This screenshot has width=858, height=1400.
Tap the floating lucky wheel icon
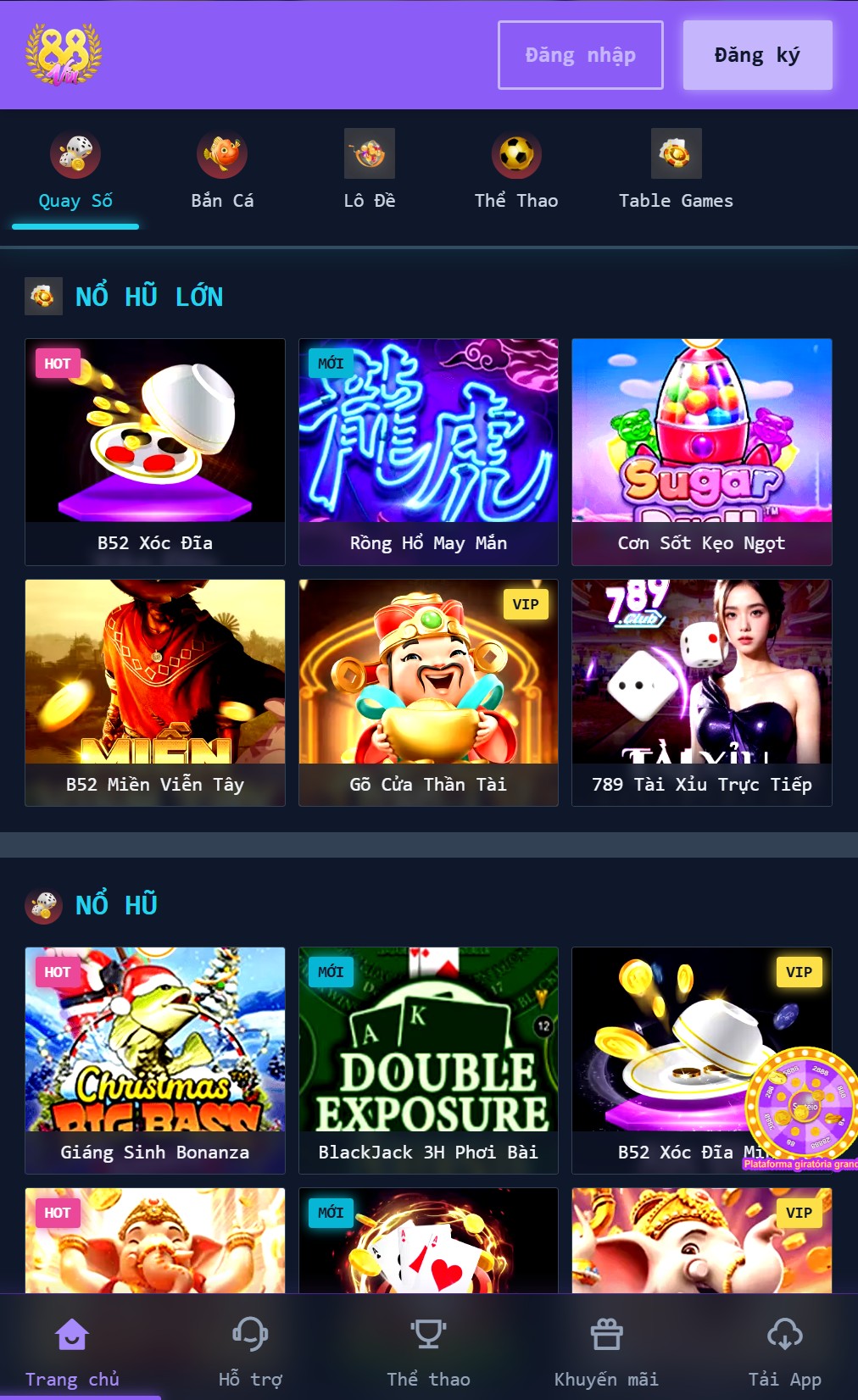[x=800, y=1104]
